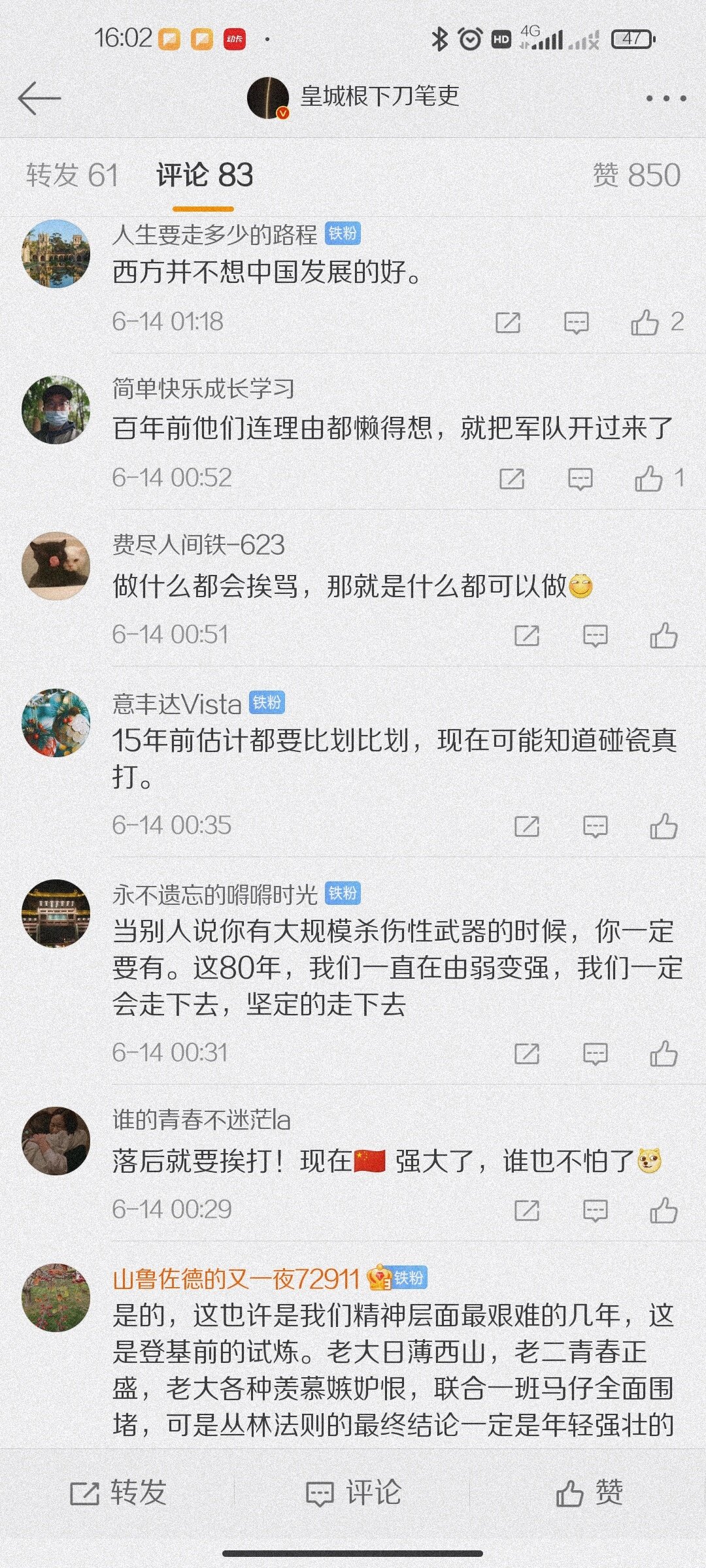
Task: Tap the bottom 赞 button to like the post
Action: pyautogui.click(x=588, y=1493)
